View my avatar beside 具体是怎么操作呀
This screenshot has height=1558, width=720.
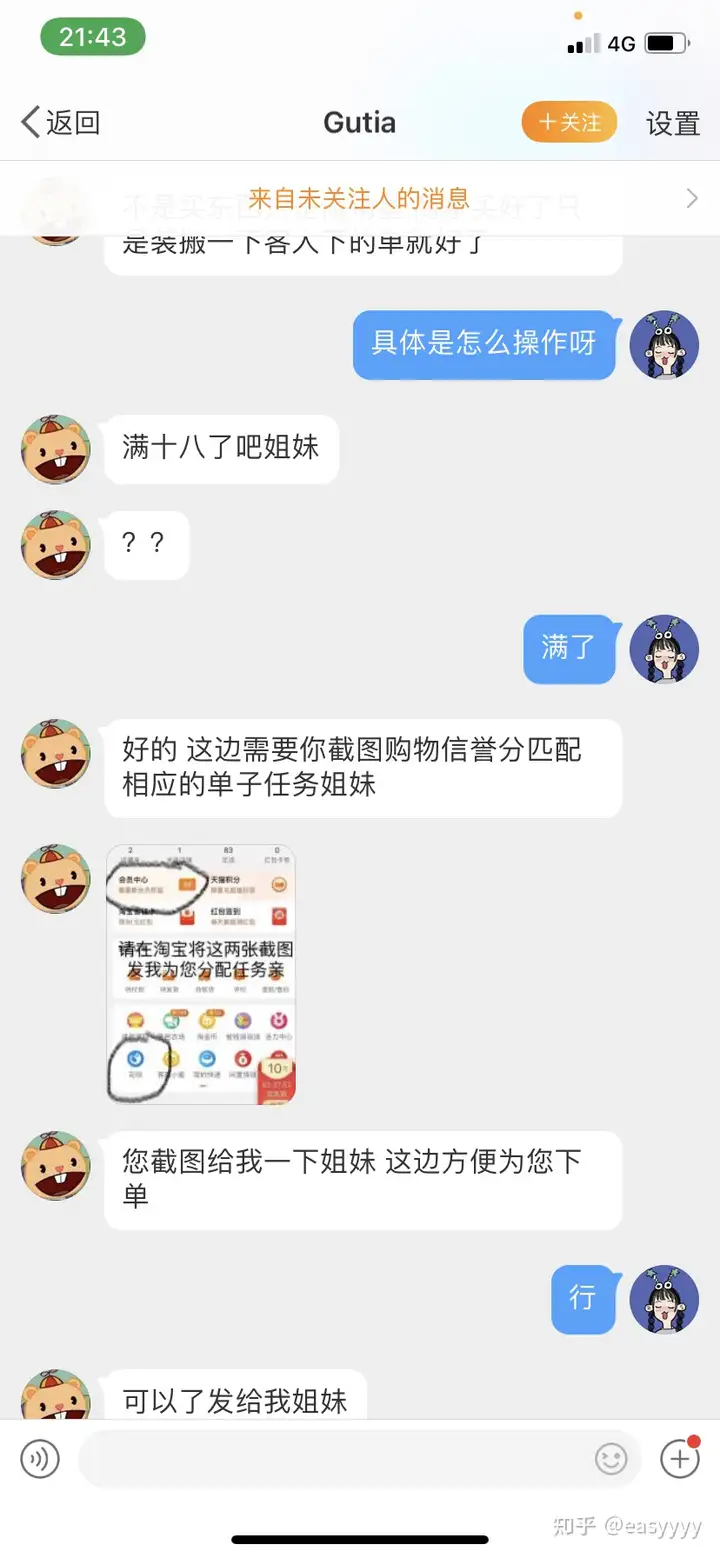click(x=664, y=345)
